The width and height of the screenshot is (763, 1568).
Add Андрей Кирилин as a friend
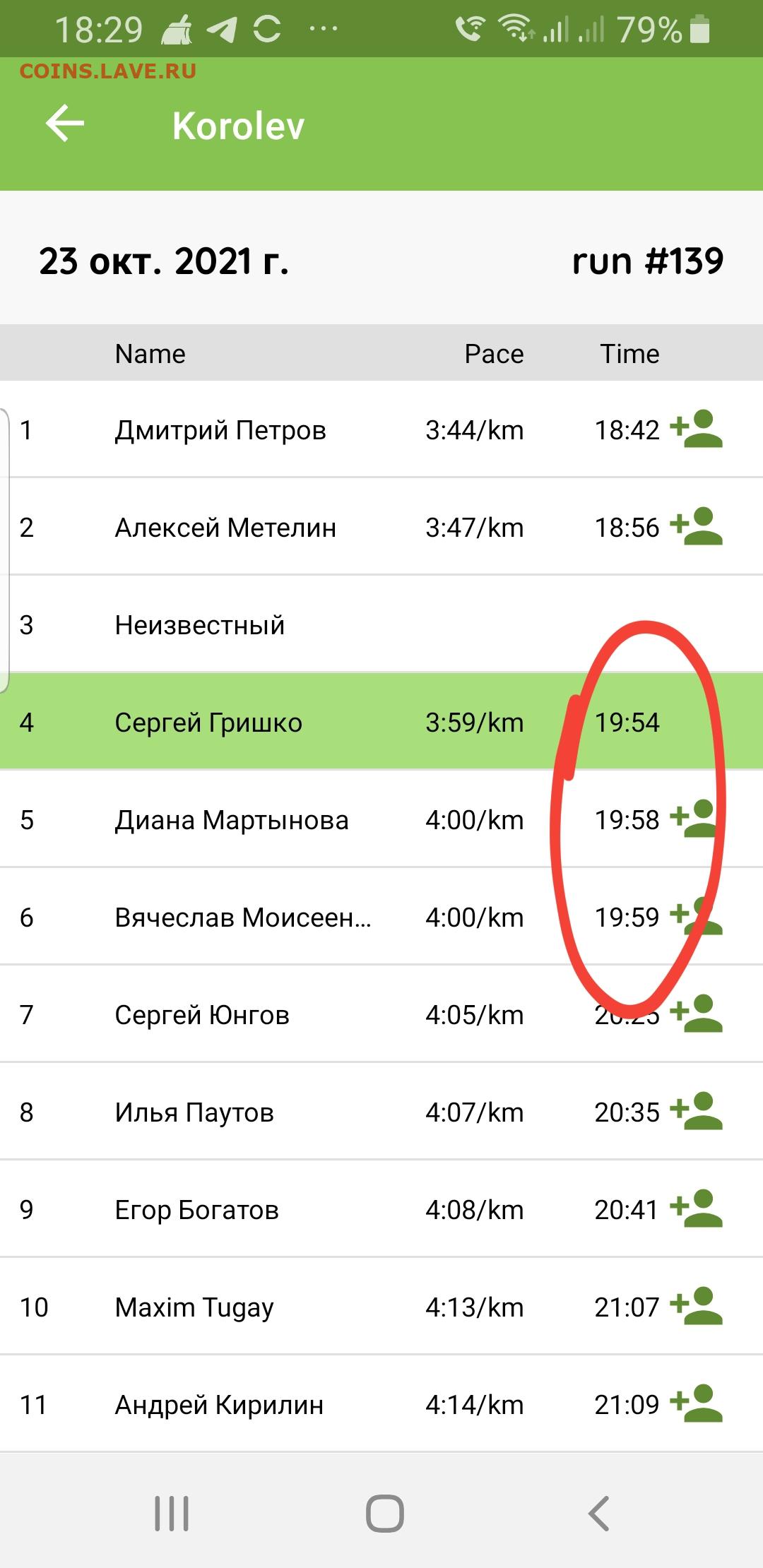pyautogui.click(x=696, y=1404)
